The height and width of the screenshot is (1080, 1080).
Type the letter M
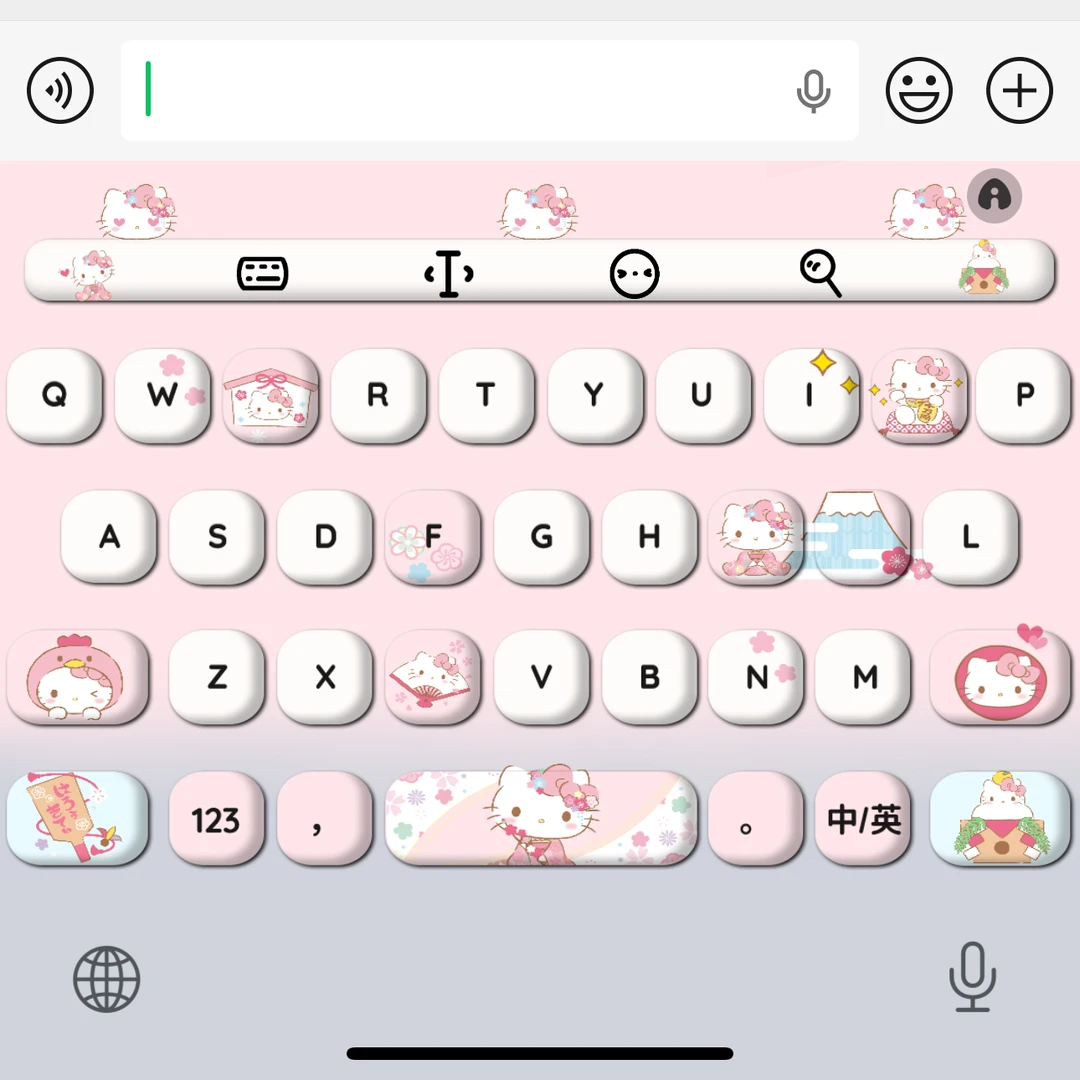click(864, 678)
